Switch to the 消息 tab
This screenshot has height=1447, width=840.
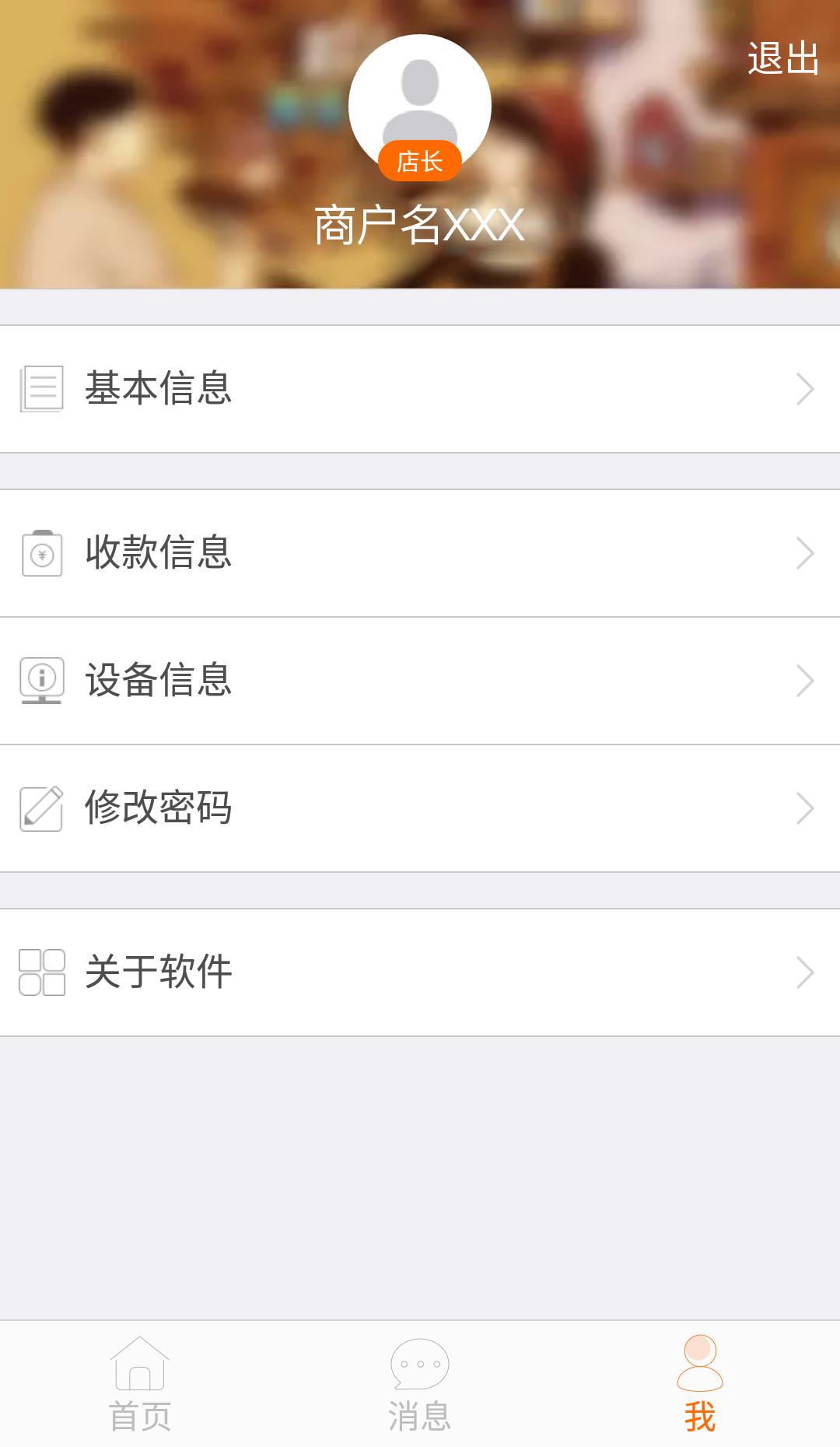(420, 1393)
